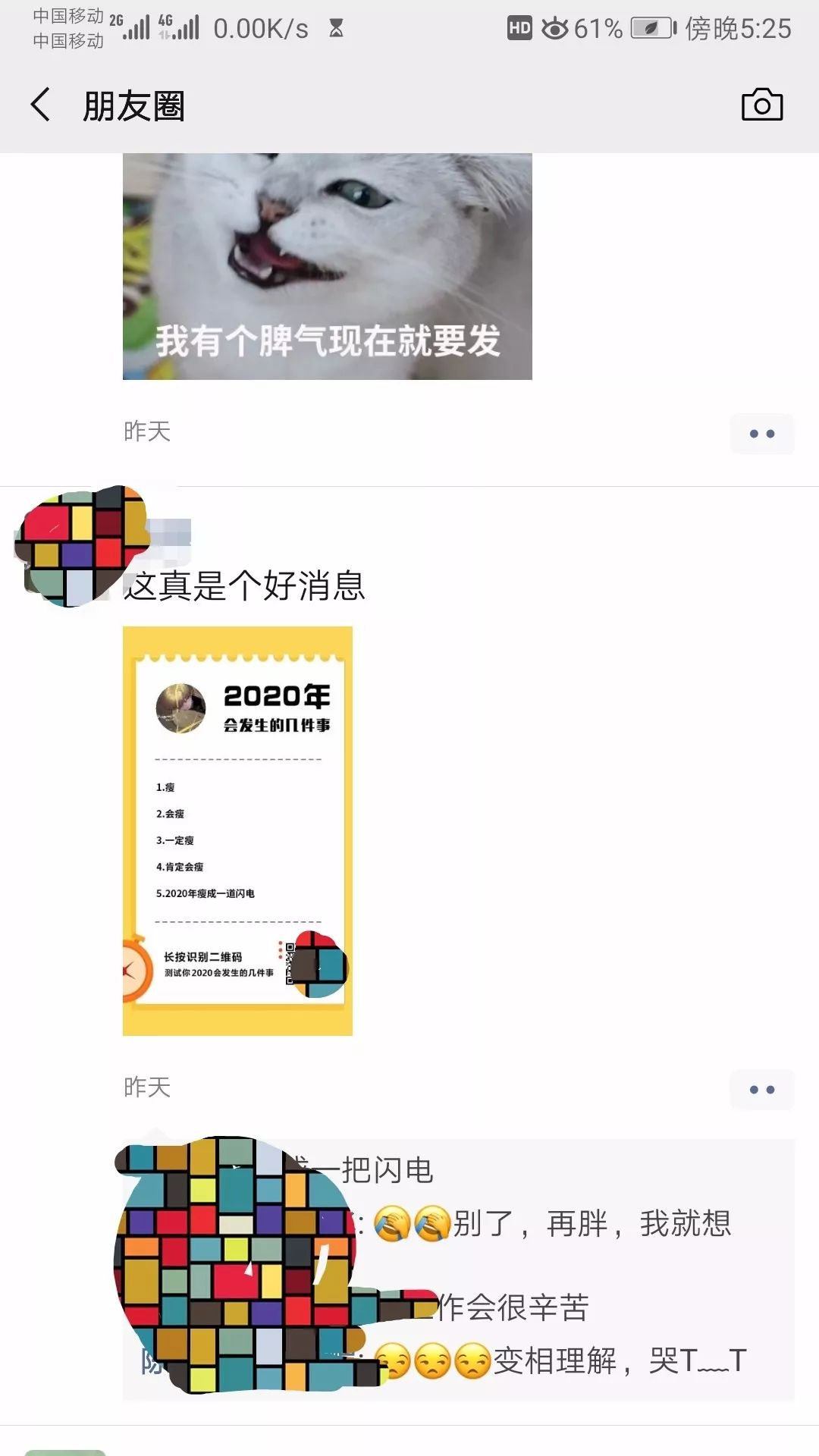This screenshot has height=1456, width=819.
Task: Open like/comment menu under 这真是个好消息 post
Action: [x=761, y=1090]
